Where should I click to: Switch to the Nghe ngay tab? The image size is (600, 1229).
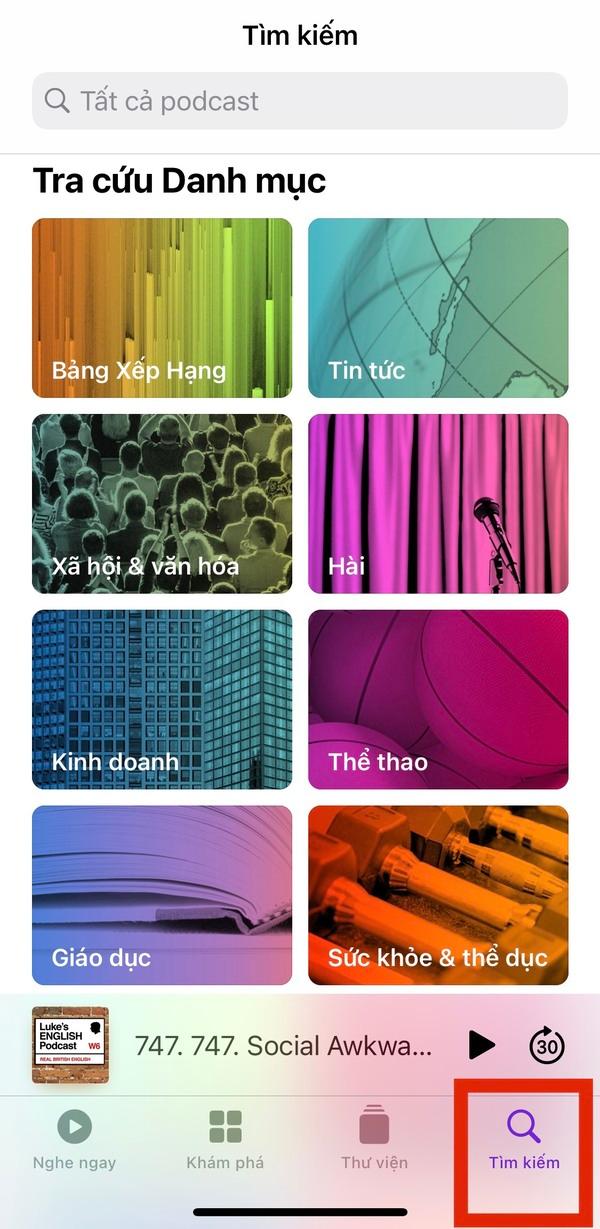point(74,1140)
